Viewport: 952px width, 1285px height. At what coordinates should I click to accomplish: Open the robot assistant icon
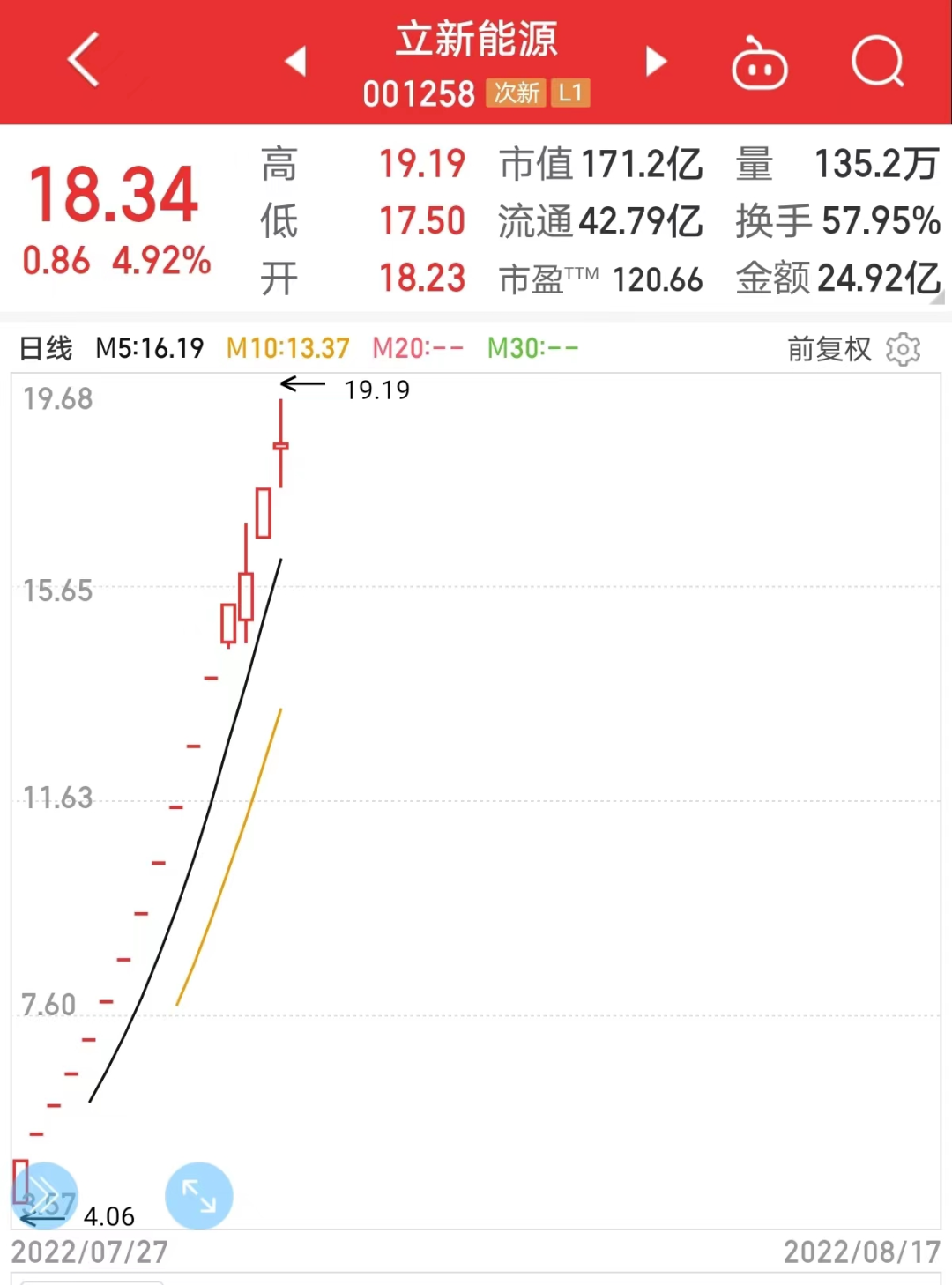click(759, 63)
